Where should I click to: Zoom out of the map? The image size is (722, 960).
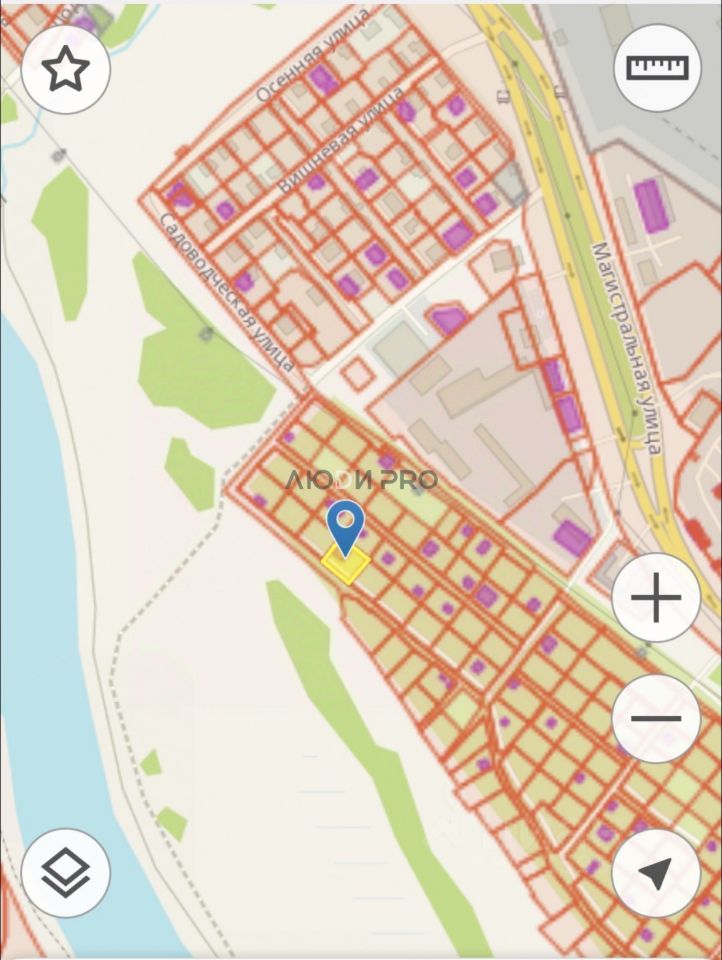[656, 718]
